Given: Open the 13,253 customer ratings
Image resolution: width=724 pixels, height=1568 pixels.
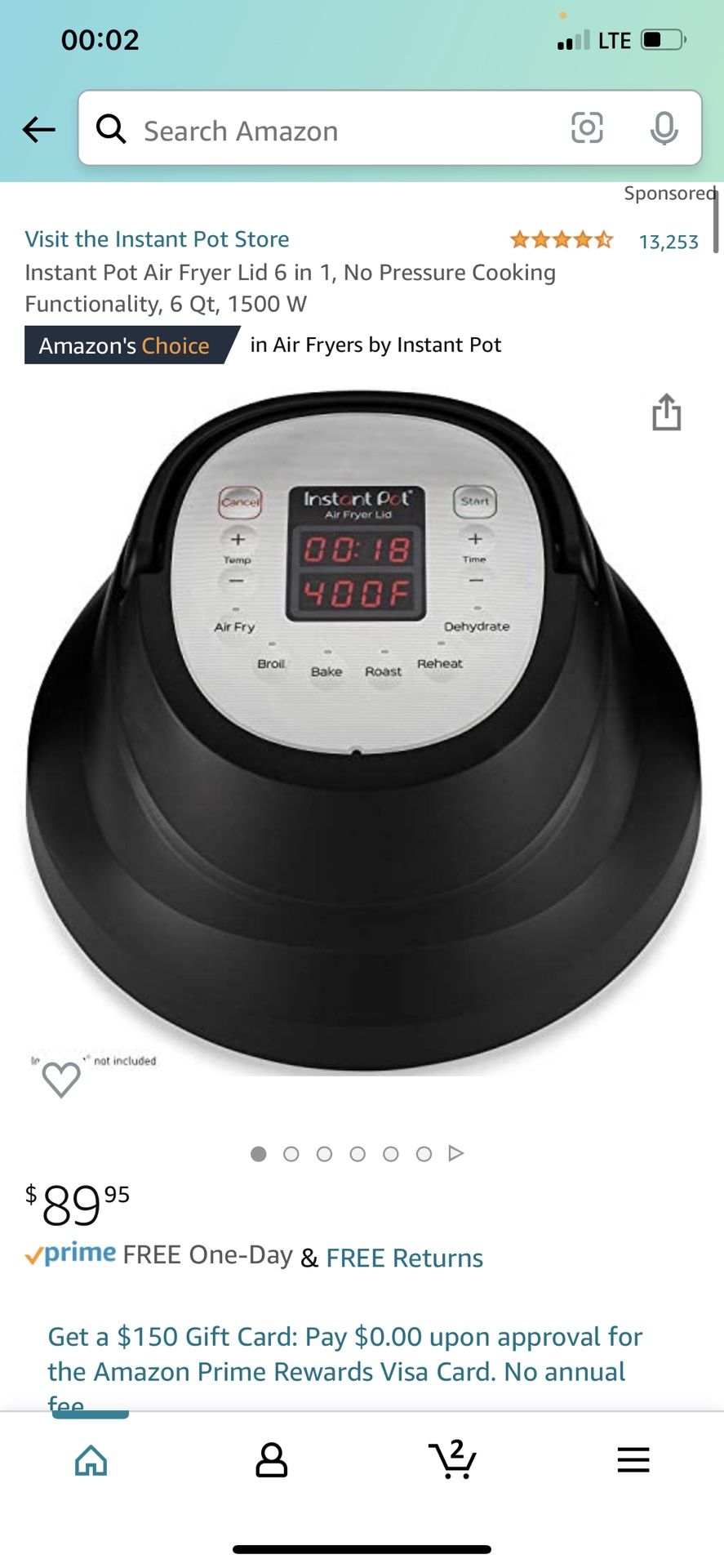Looking at the screenshot, I should 668,240.
